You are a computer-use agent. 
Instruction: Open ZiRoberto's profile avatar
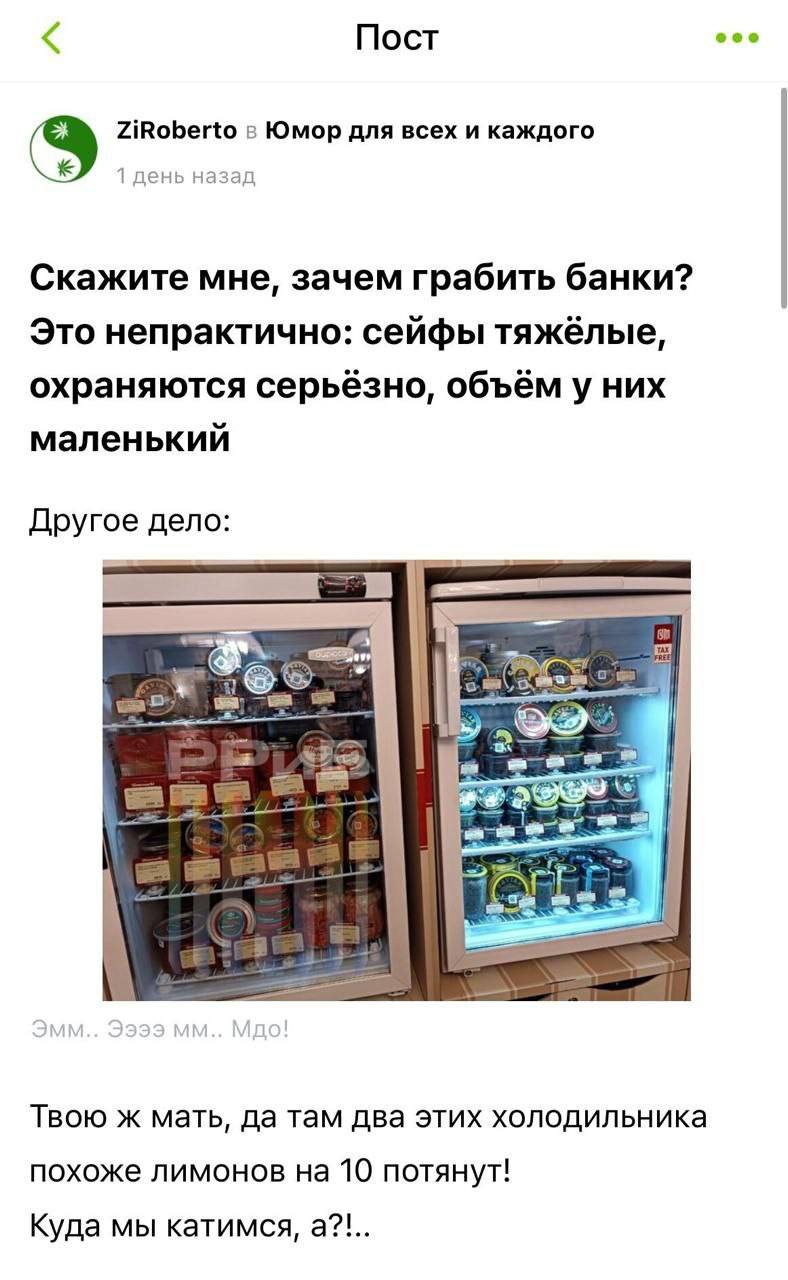click(x=64, y=149)
